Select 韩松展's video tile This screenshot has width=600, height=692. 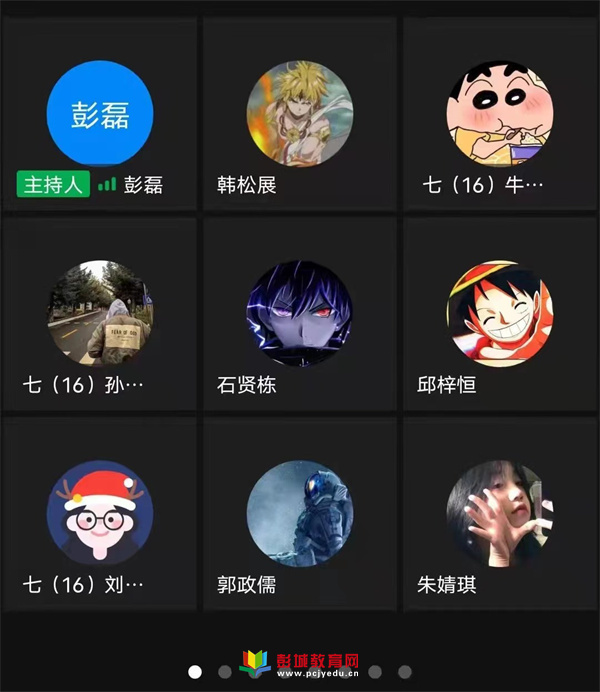(x=299, y=113)
